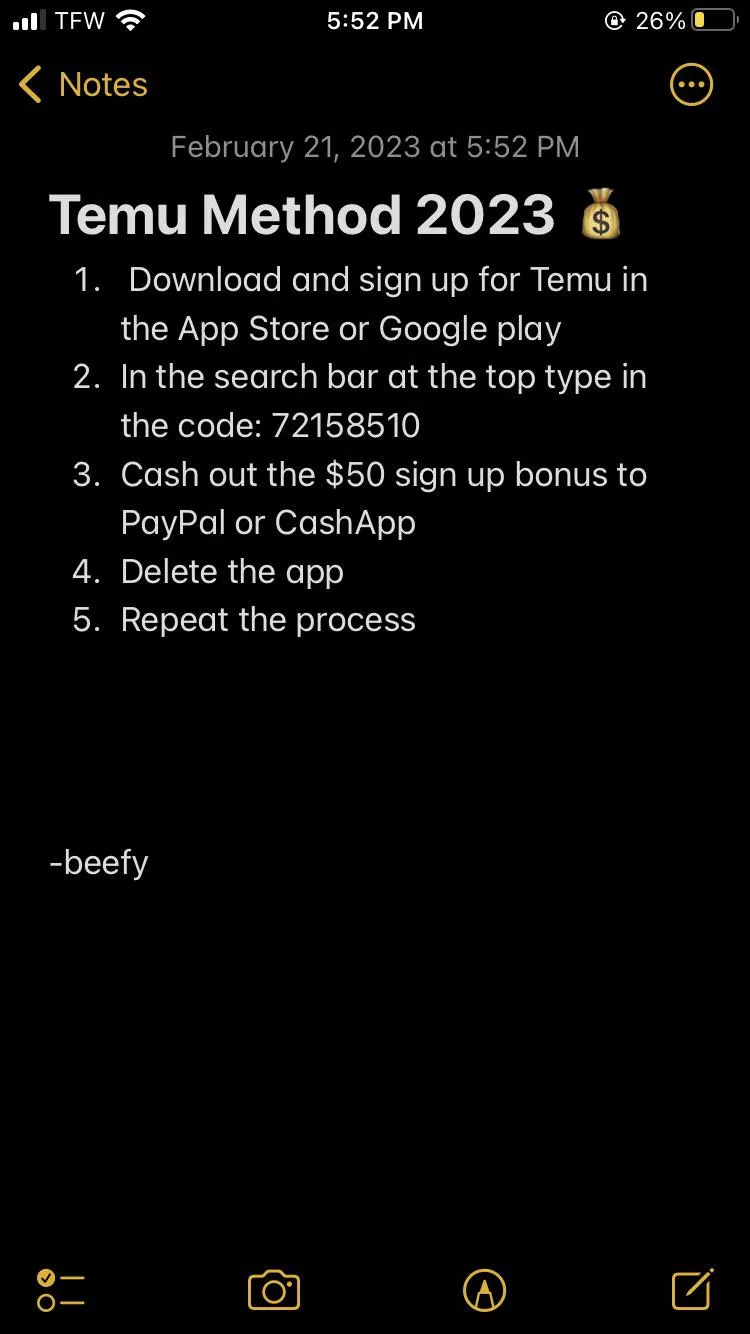Select the Markup pen tool
This screenshot has height=1334, width=750.
[x=485, y=1289]
